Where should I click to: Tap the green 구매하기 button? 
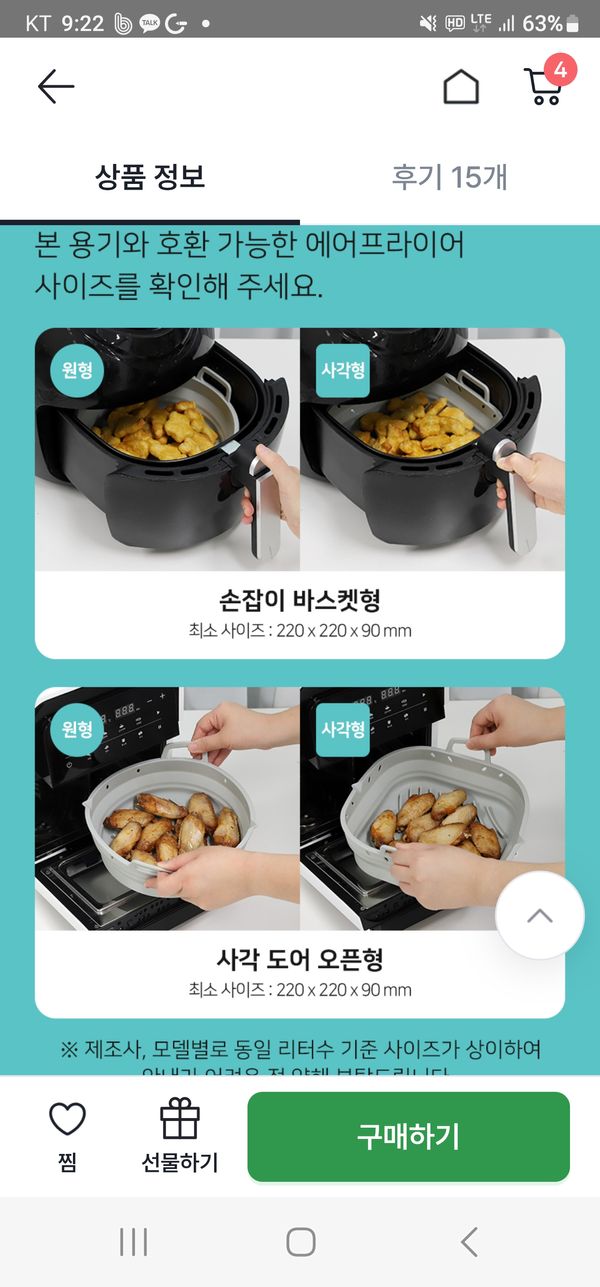408,1136
